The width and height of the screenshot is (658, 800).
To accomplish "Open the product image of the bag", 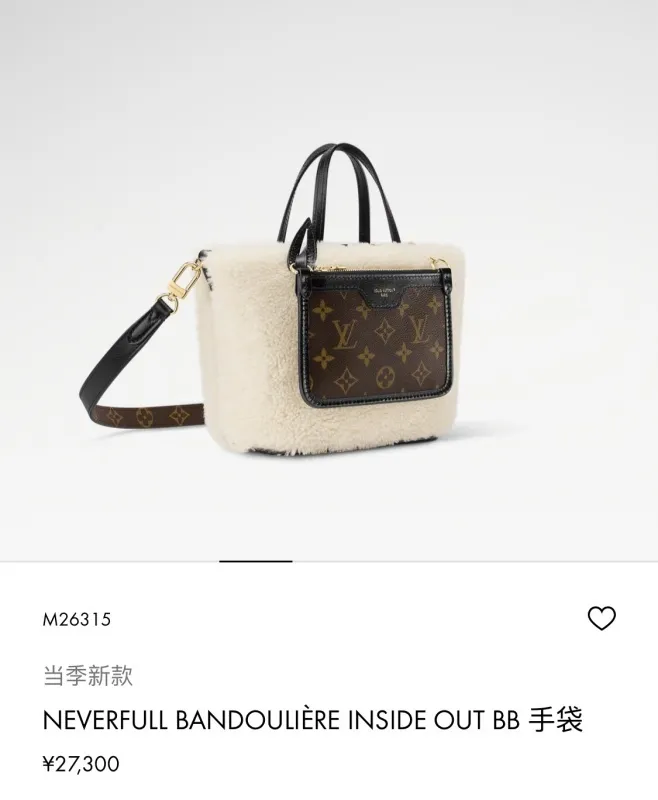I will pyautogui.click(x=329, y=300).
